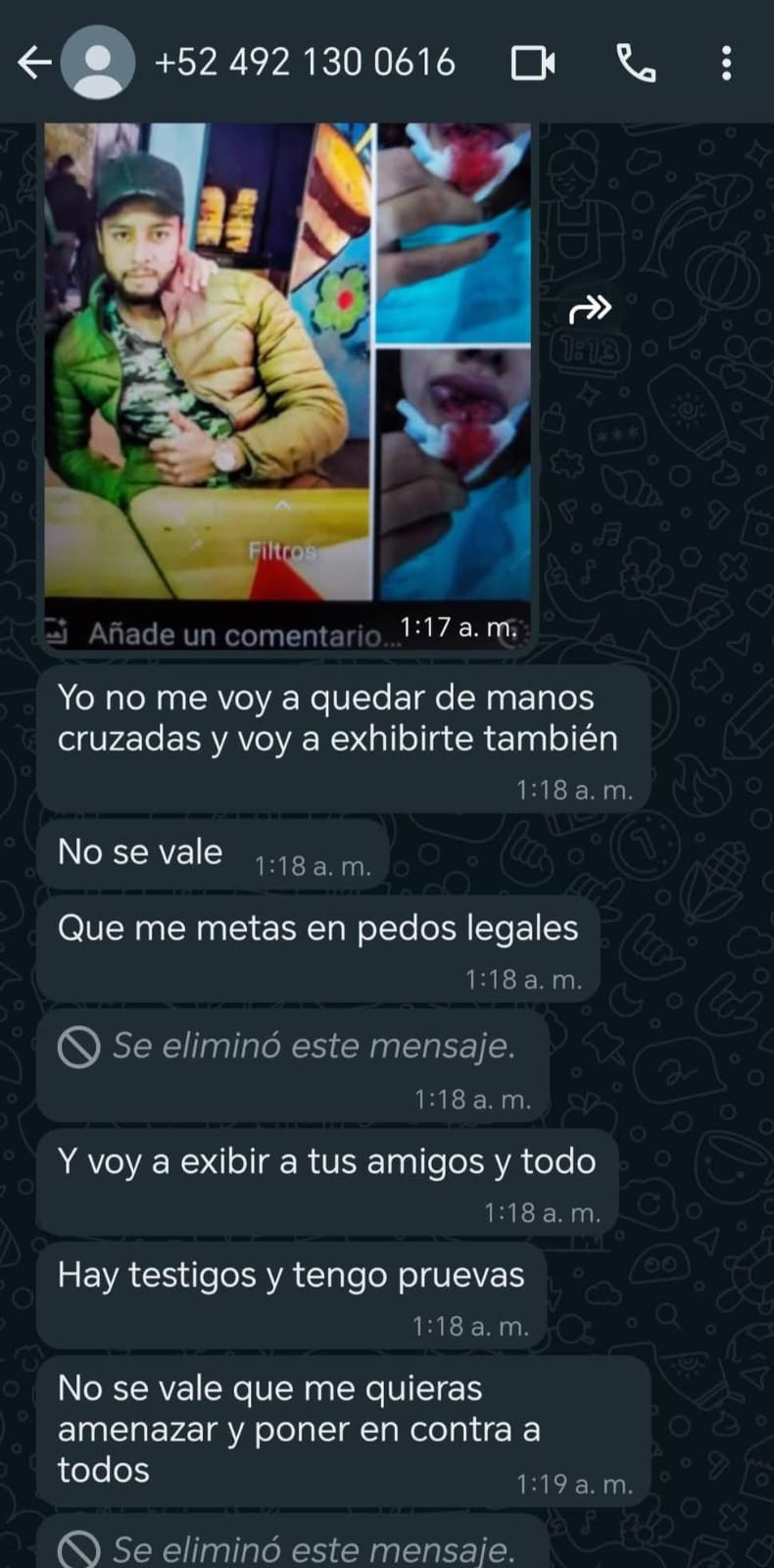
Task: Forward the shared screenshot message
Action: 592,310
